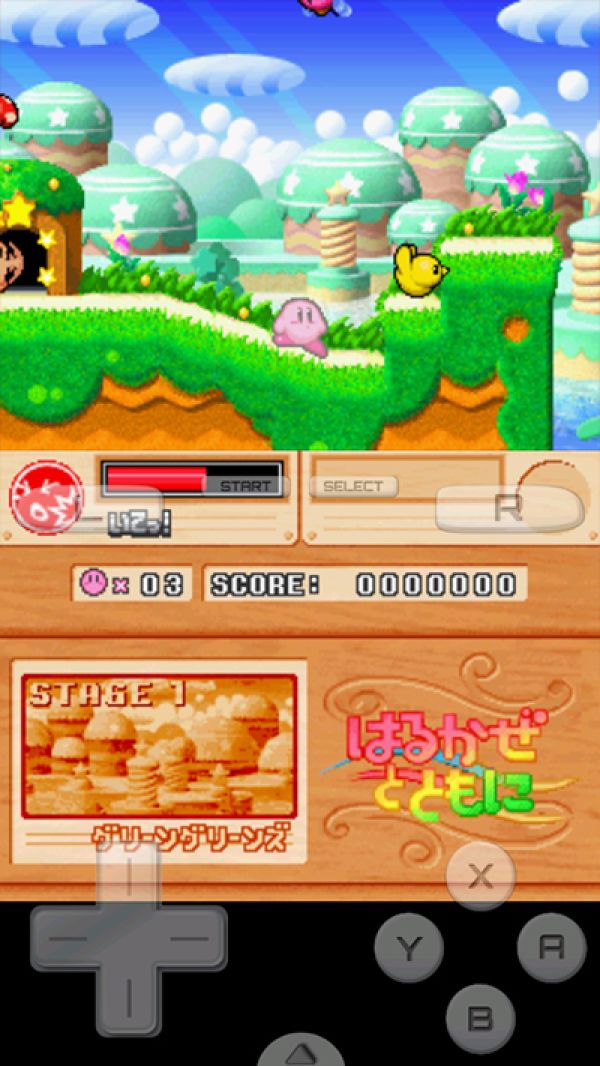Tap the B gamepad button
The width and height of the screenshot is (600, 1066).
pyautogui.click(x=480, y=1018)
